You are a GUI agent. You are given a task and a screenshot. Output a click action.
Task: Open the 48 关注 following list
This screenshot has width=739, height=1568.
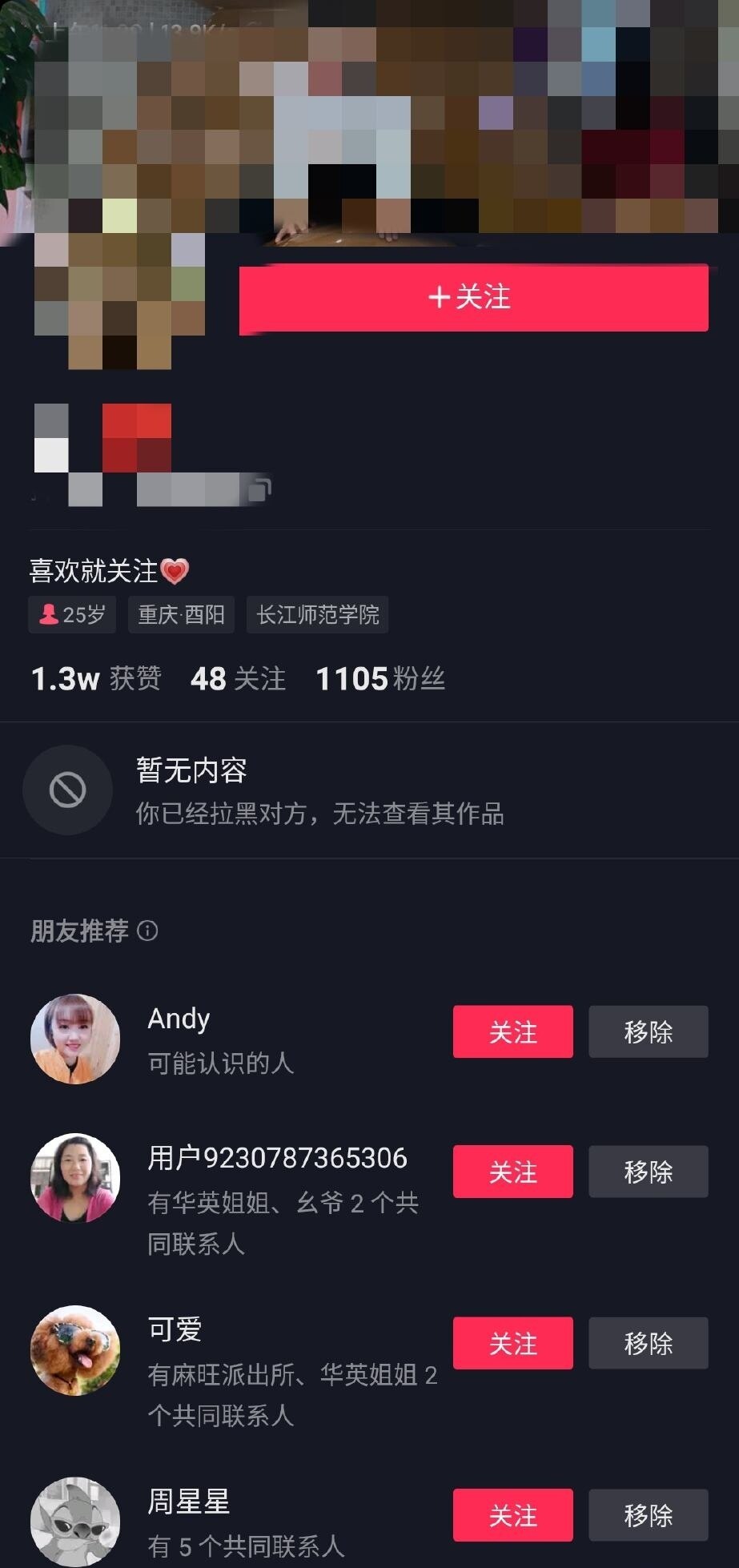pos(238,679)
